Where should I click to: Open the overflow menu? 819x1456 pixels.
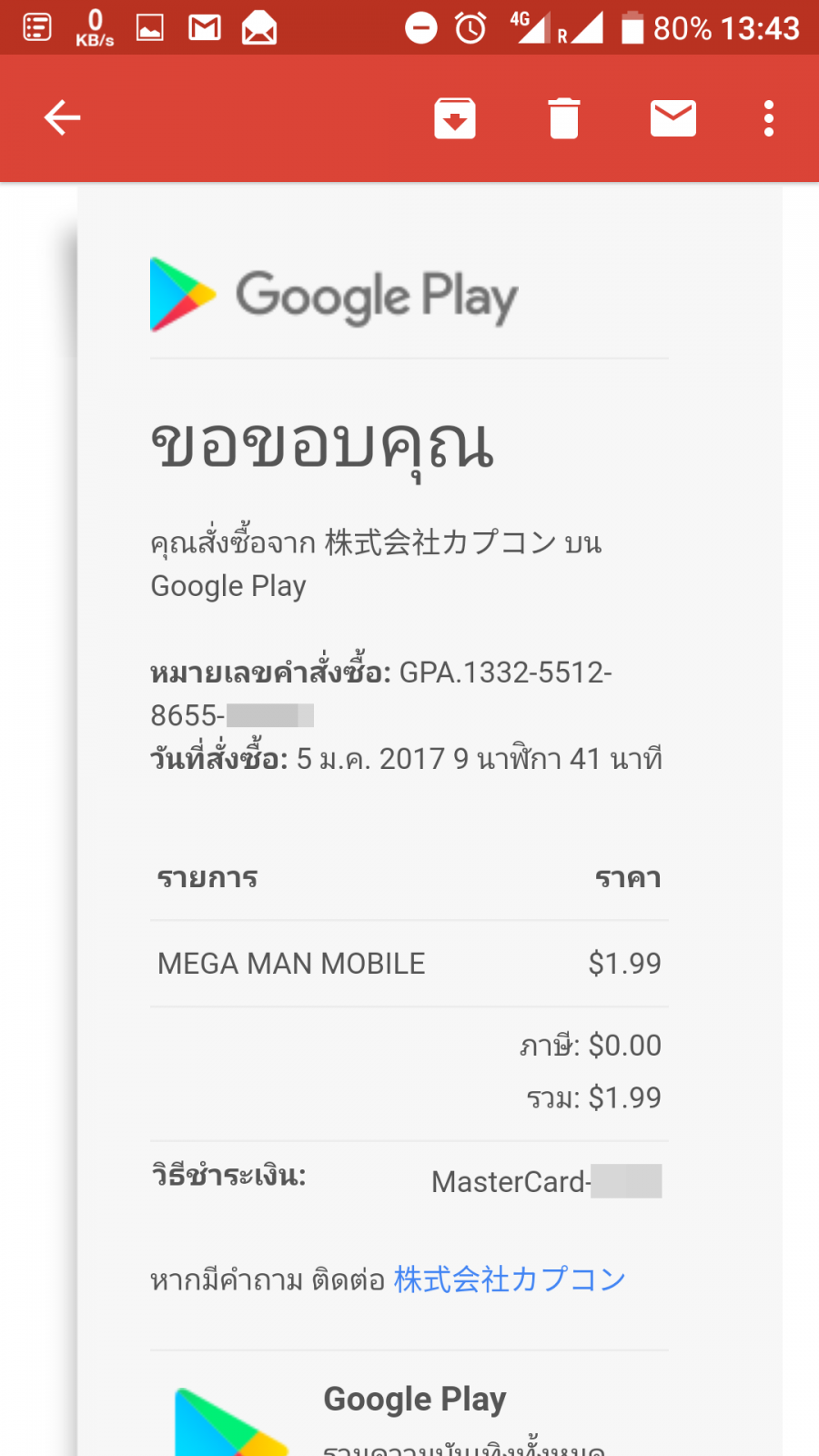(x=769, y=118)
